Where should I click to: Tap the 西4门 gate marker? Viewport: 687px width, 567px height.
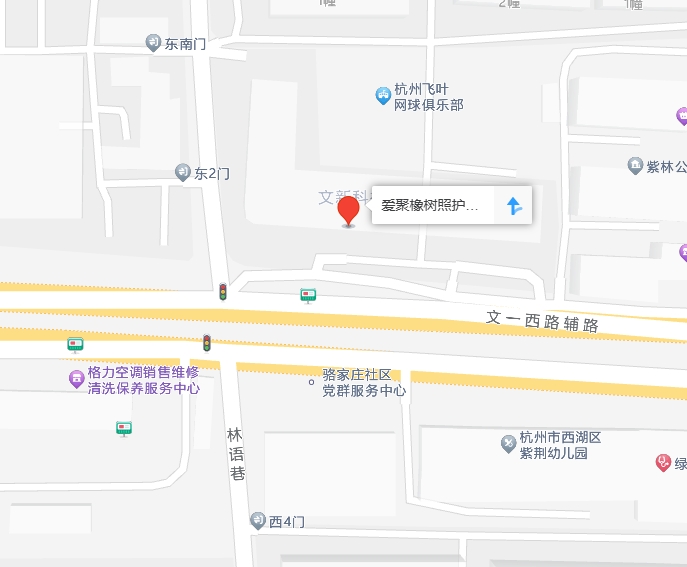coord(258,520)
